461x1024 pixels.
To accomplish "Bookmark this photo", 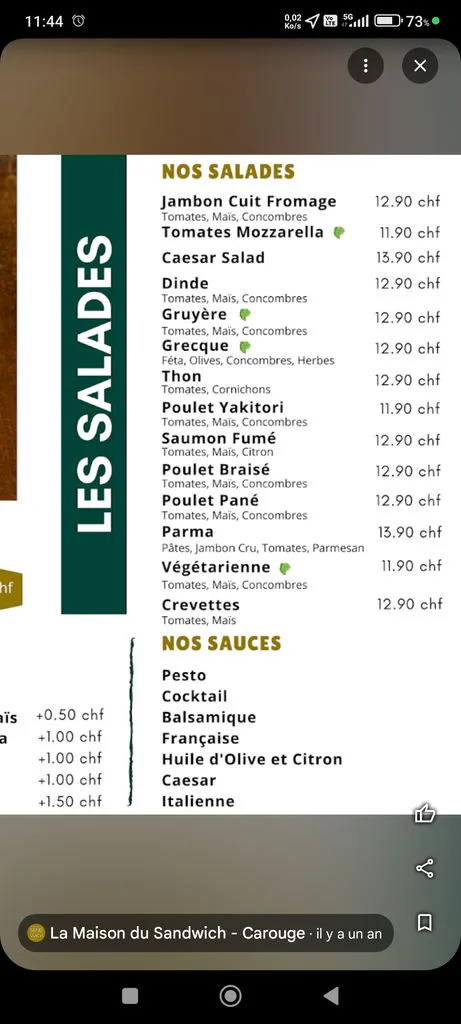I will click(424, 922).
